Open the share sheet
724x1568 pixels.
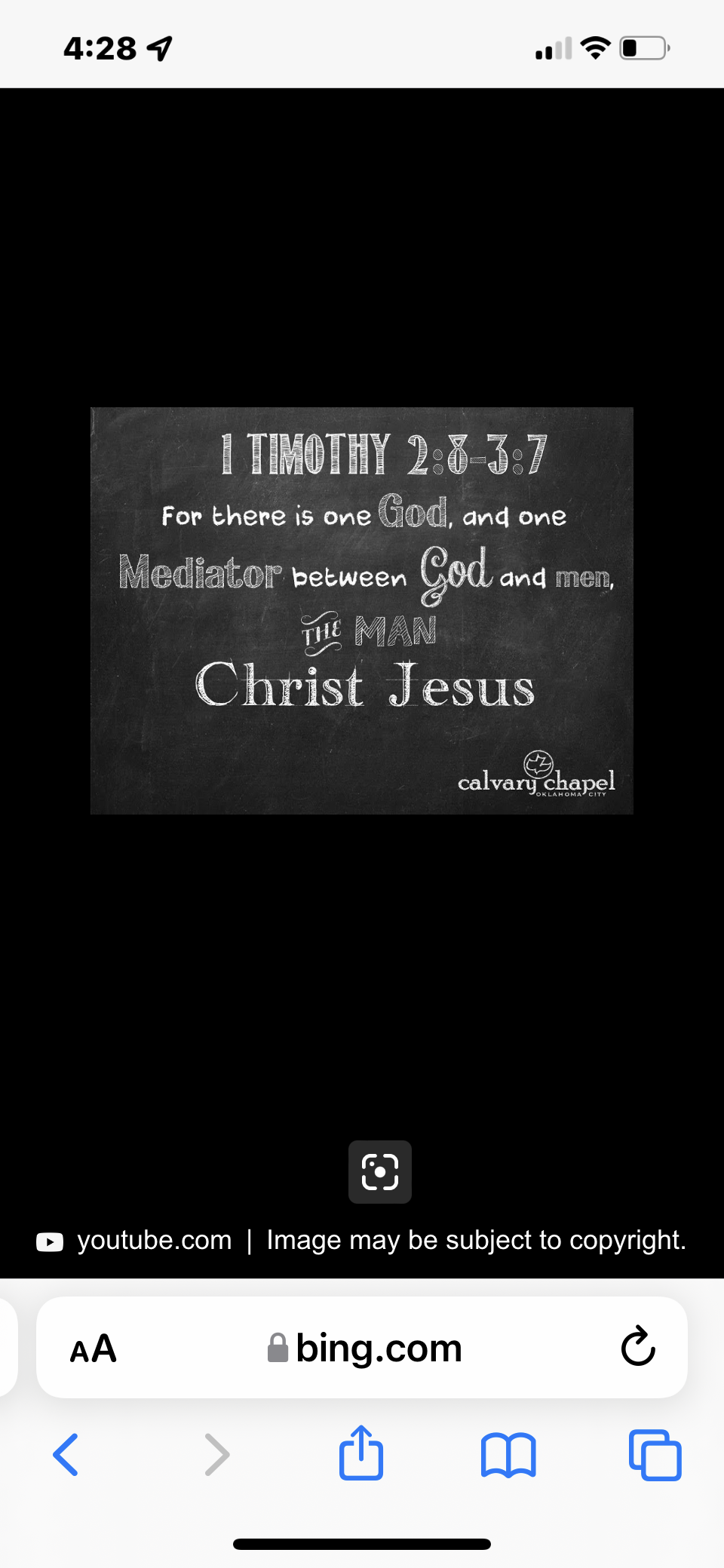[361, 1453]
